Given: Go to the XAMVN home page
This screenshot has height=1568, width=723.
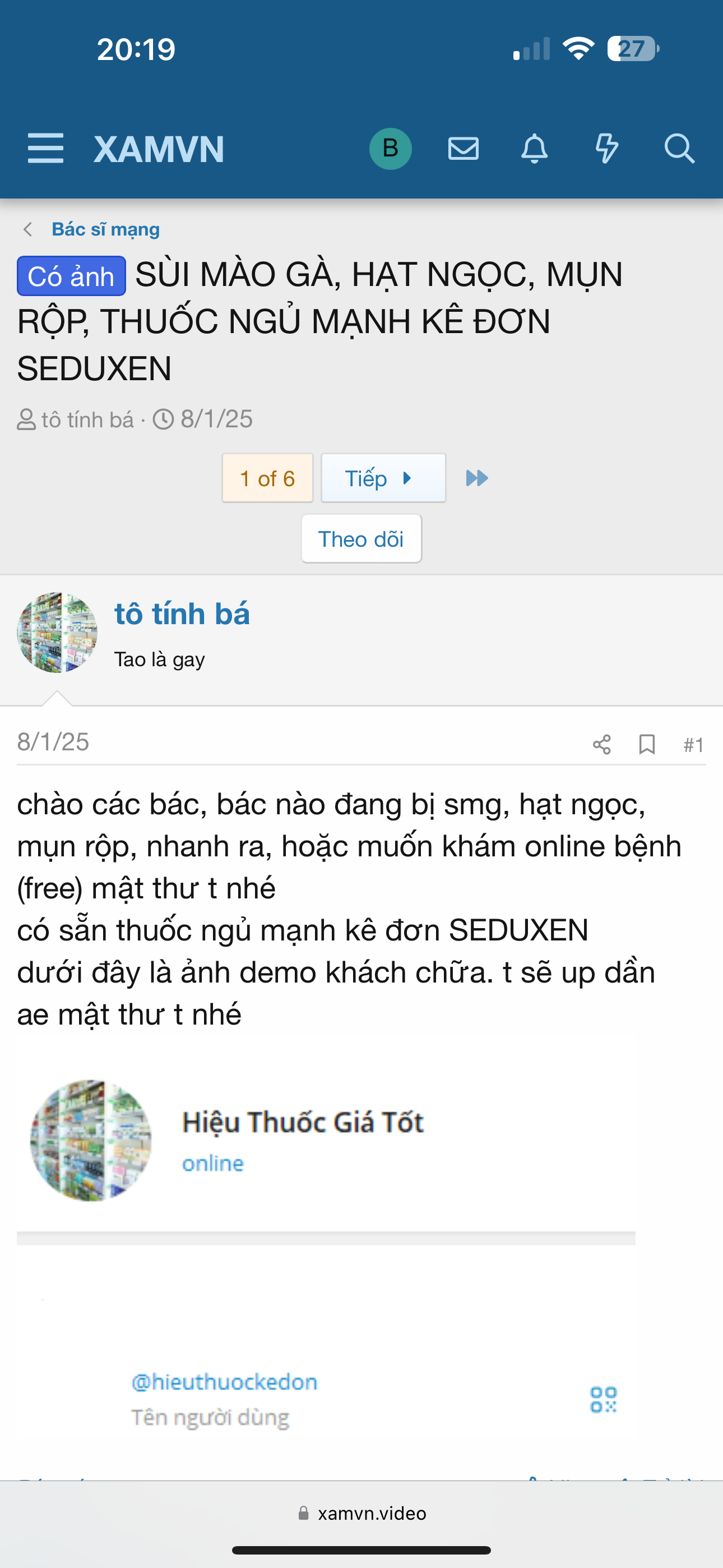Looking at the screenshot, I should tap(159, 149).
